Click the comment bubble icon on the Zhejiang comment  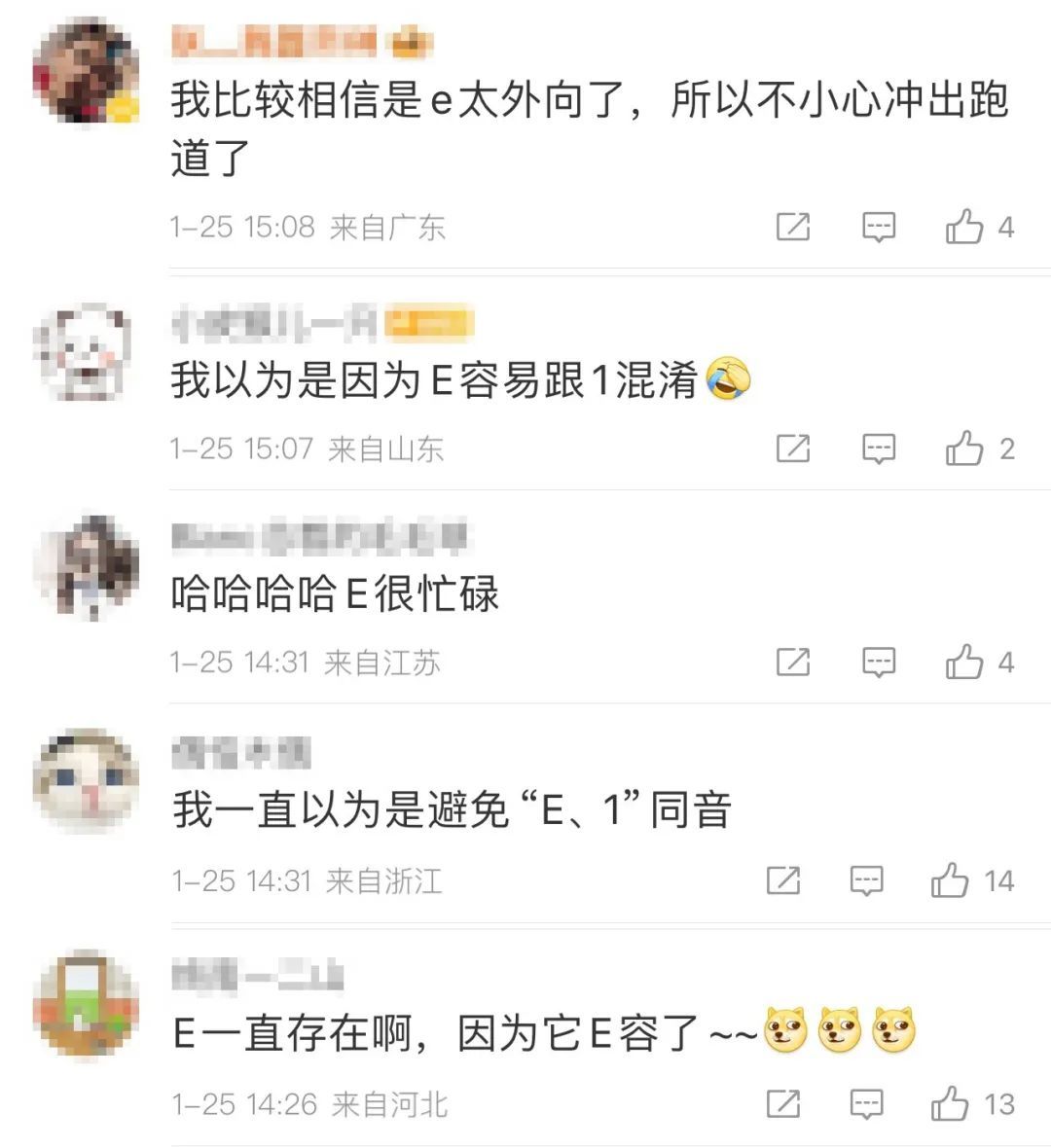click(865, 881)
